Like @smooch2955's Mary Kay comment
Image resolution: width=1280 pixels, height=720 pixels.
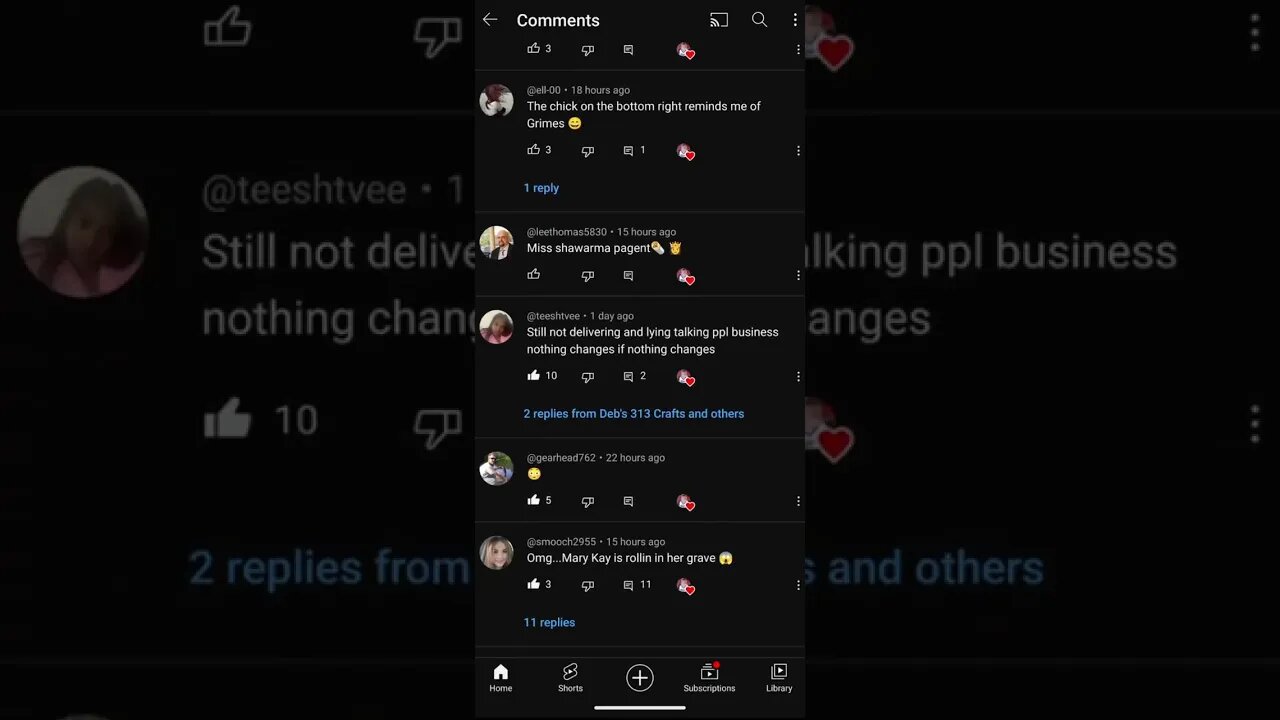533,584
